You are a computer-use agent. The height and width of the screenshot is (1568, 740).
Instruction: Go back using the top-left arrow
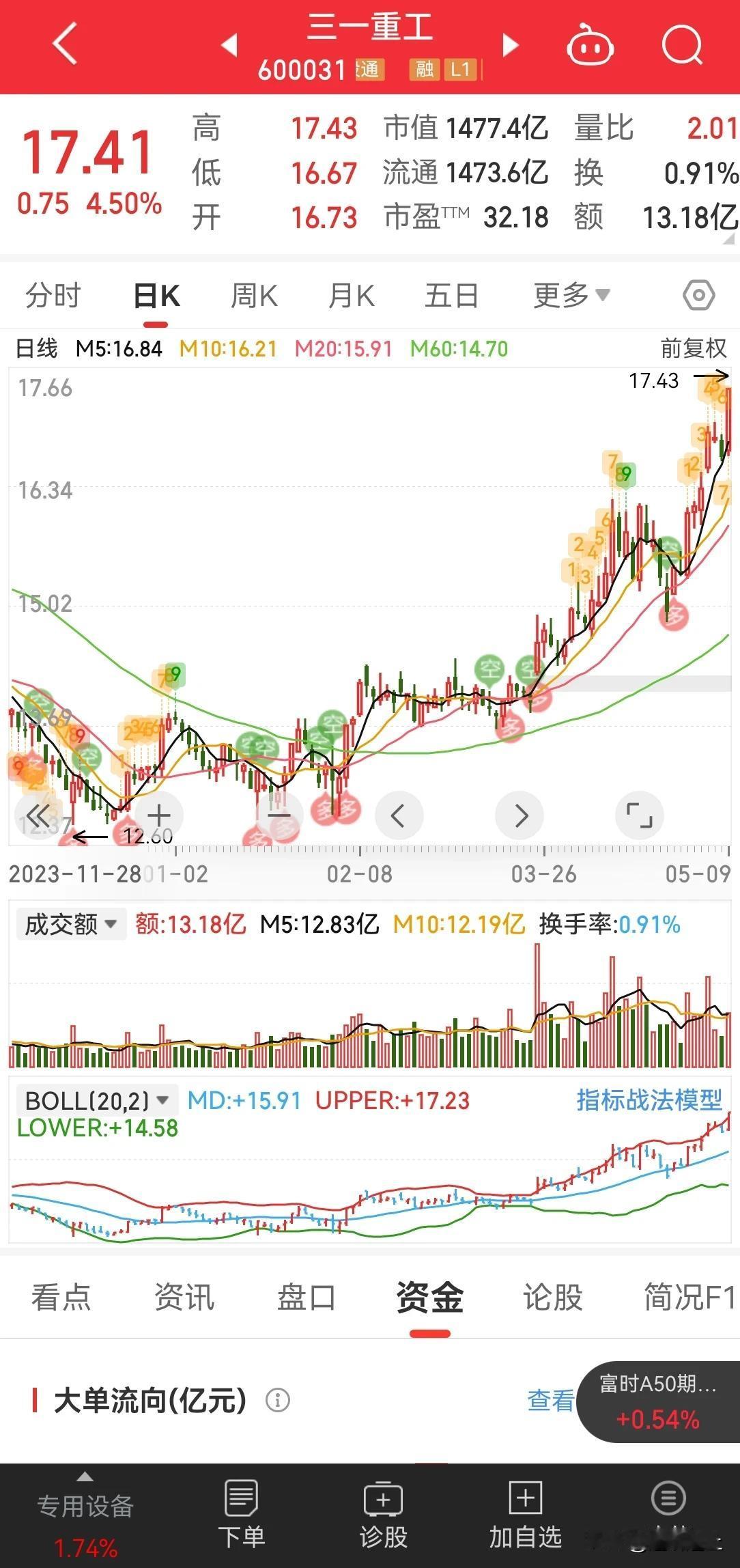click(x=64, y=44)
